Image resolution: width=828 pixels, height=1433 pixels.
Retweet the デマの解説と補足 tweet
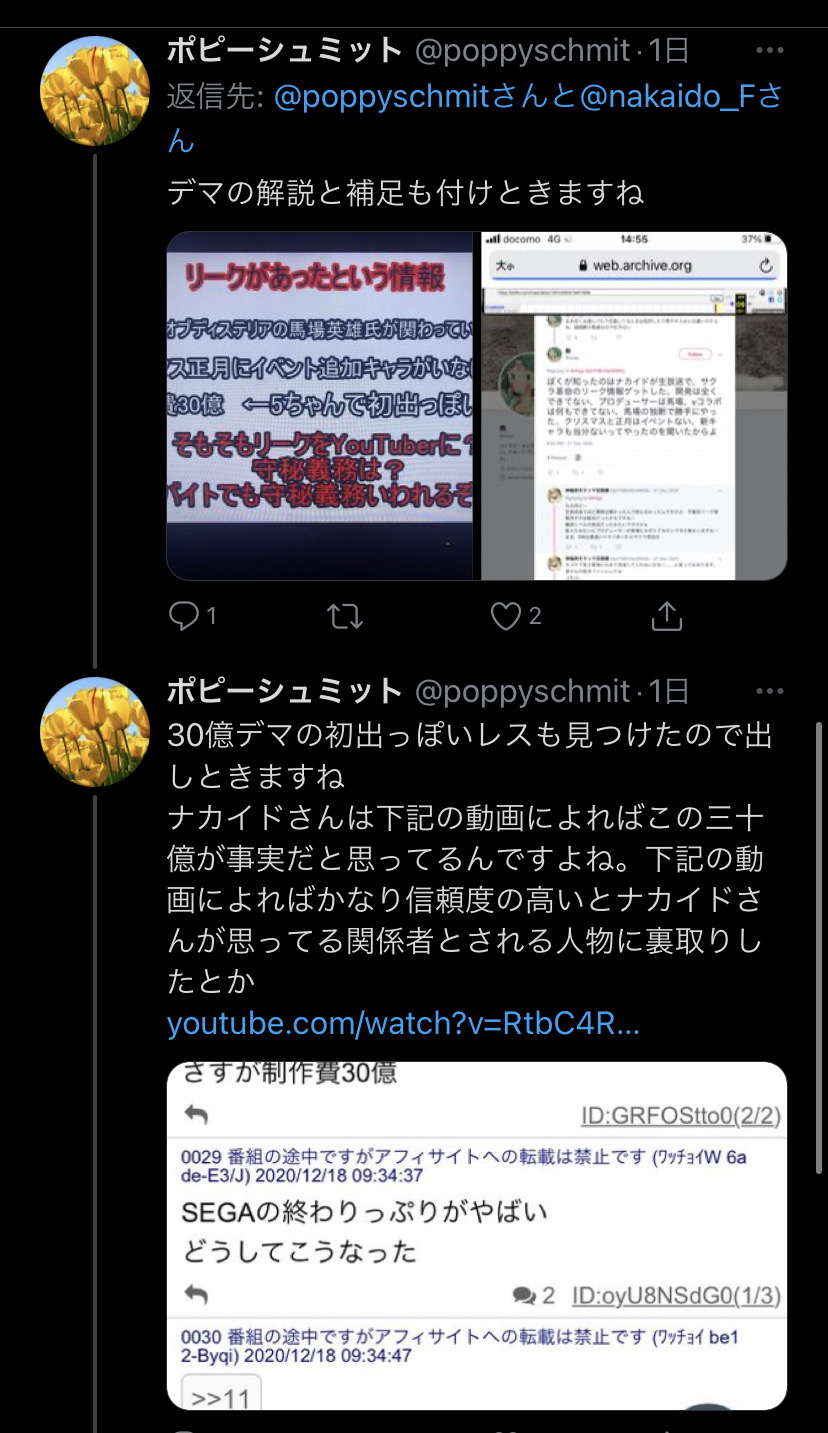(x=345, y=617)
